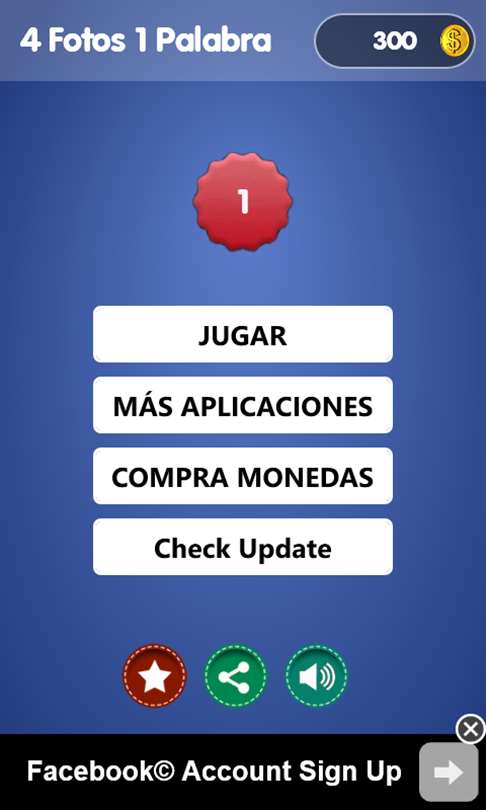Open MÁS APLICACIONES
Screen dimensions: 486x810
[x=243, y=405]
